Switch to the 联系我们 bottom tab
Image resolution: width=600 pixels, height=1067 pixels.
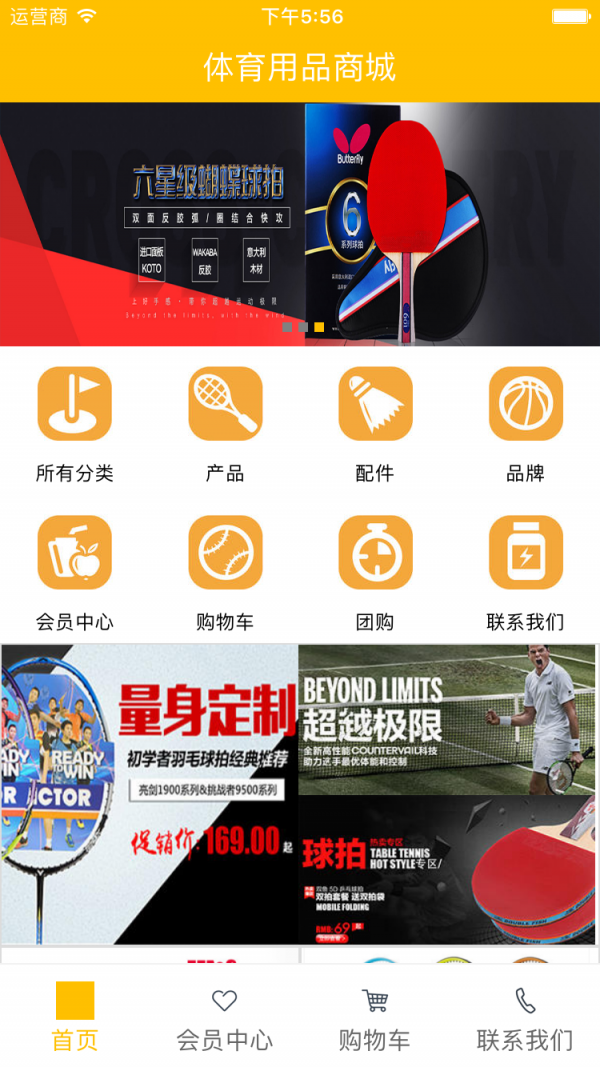point(525,1017)
